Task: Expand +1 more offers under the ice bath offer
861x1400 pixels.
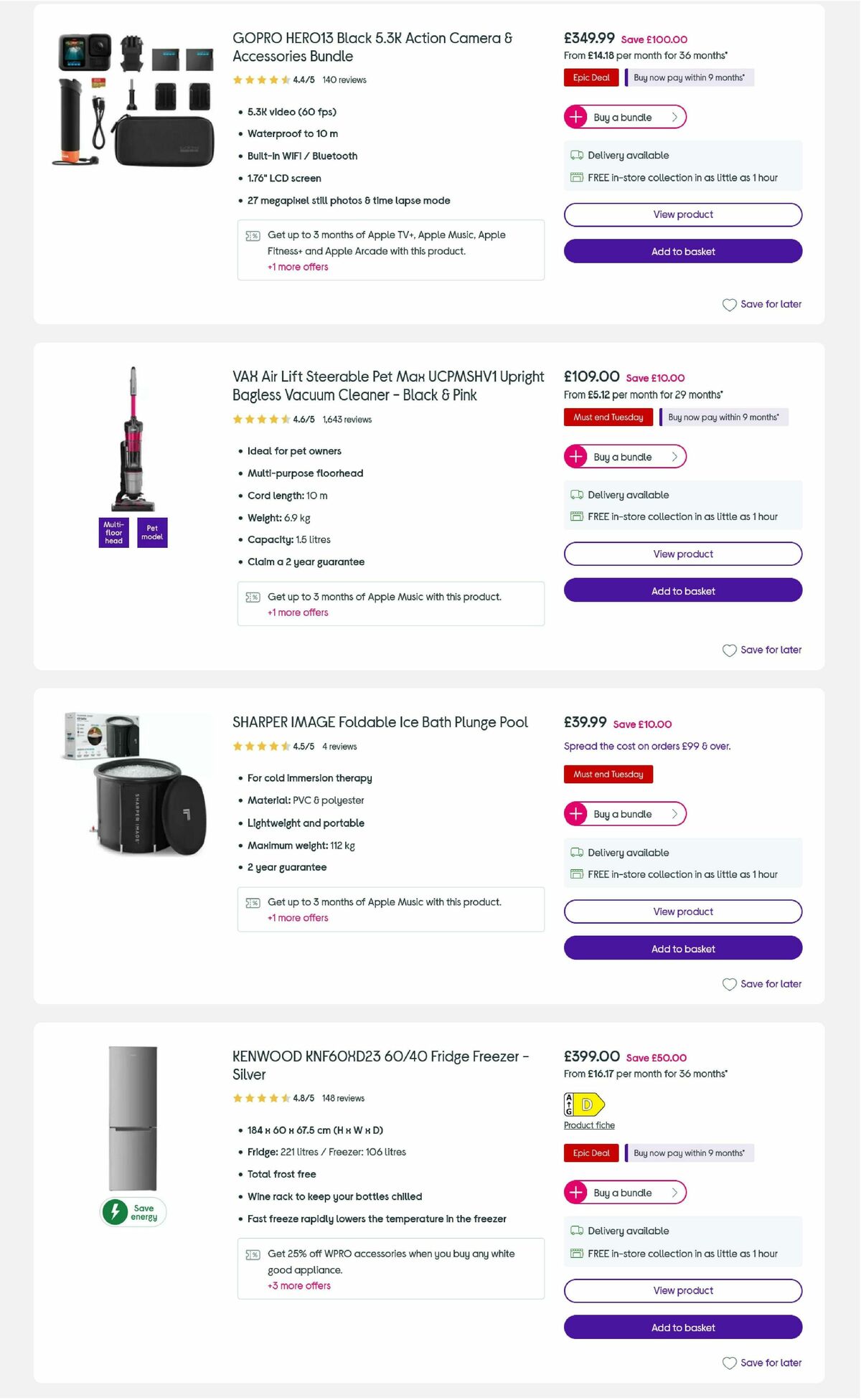Action: 298,918
